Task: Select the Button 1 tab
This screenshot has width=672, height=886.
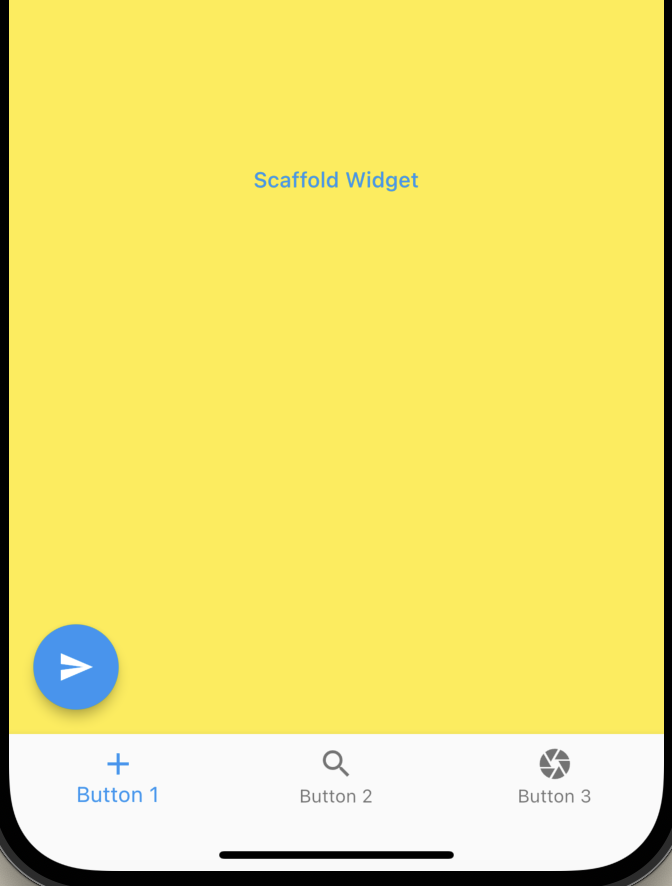Action: tap(118, 779)
